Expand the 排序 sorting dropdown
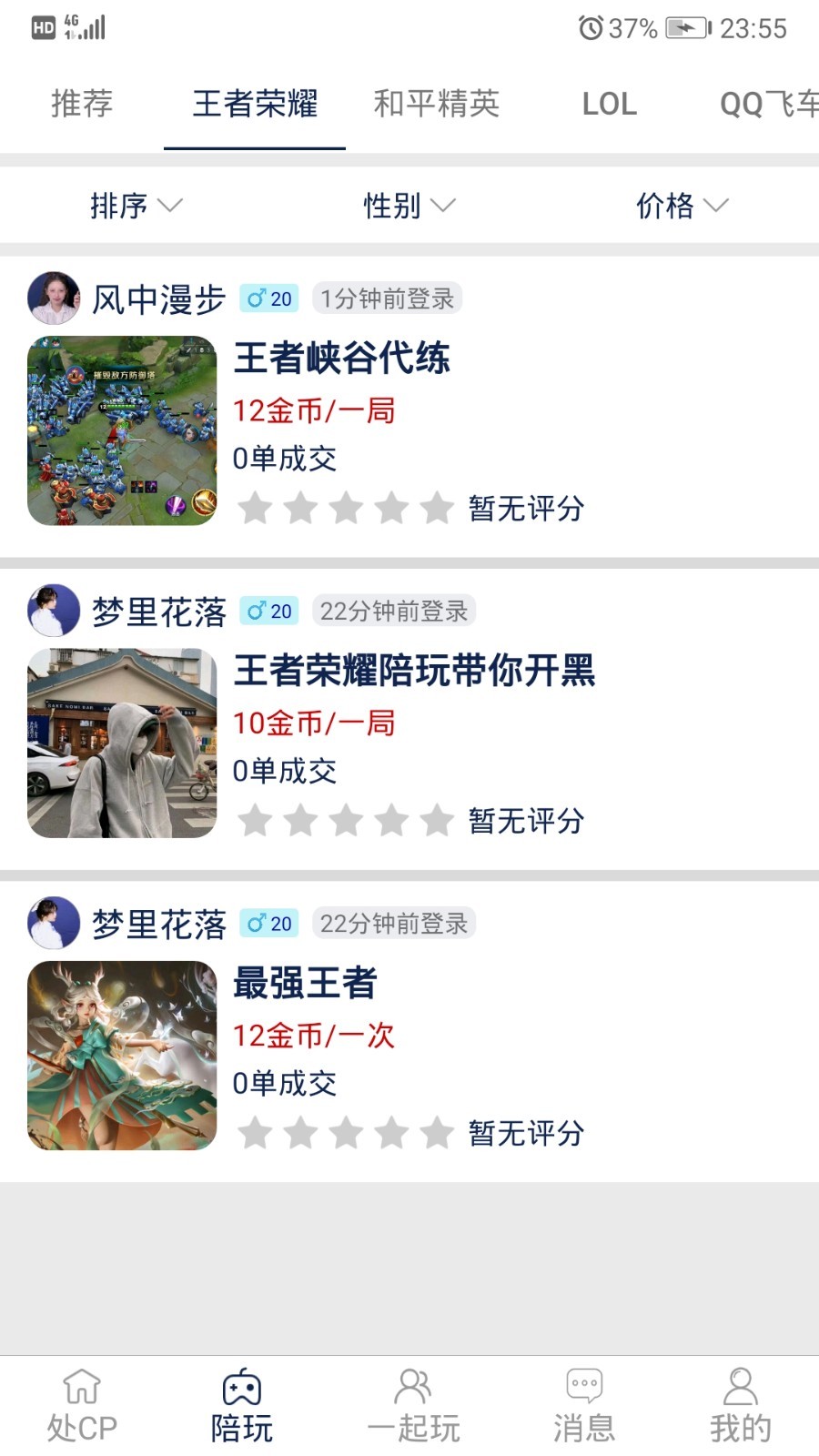The image size is (819, 1456). click(136, 206)
